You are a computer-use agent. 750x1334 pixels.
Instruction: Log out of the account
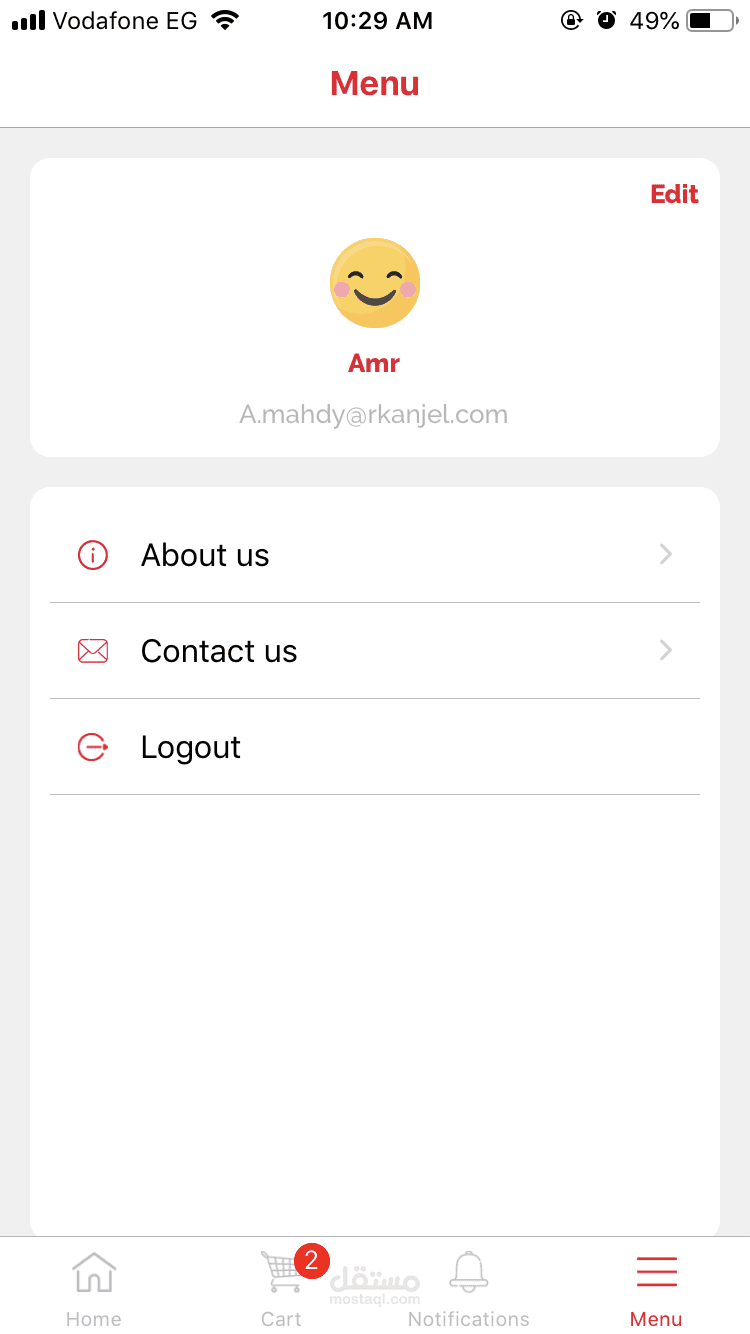tap(374, 747)
